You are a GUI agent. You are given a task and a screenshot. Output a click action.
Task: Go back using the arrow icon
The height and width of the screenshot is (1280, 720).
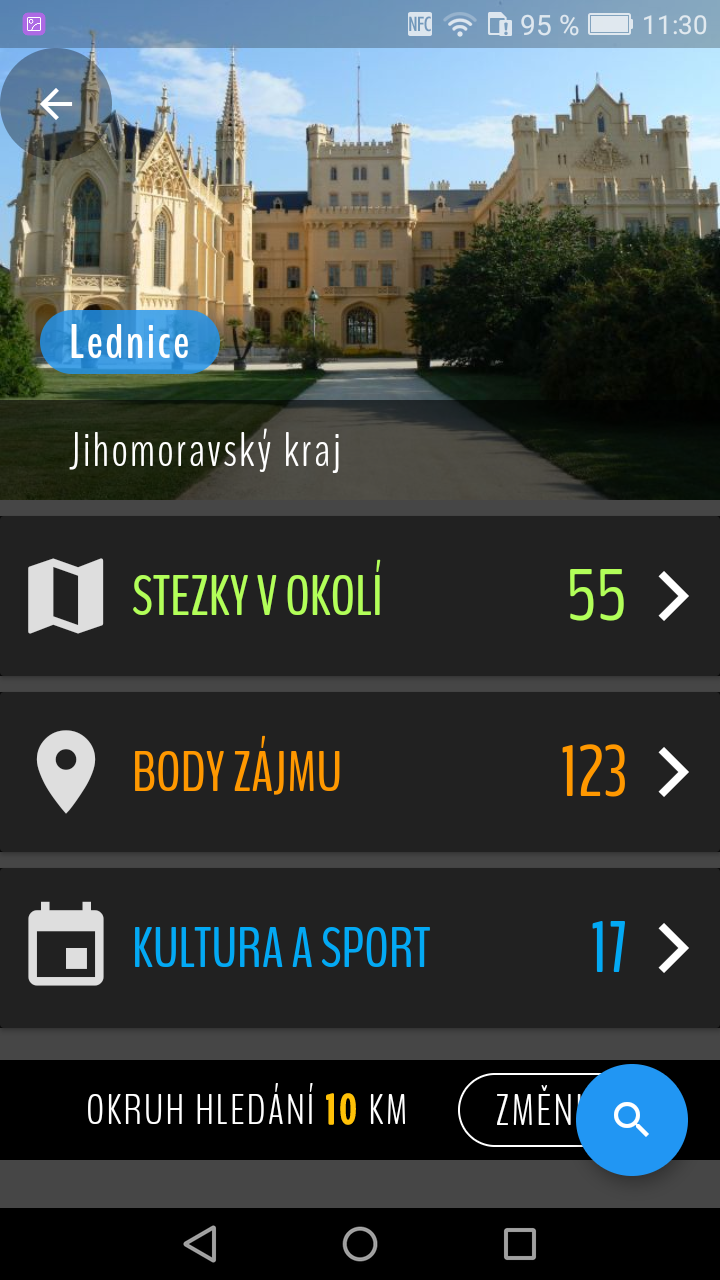coord(56,104)
